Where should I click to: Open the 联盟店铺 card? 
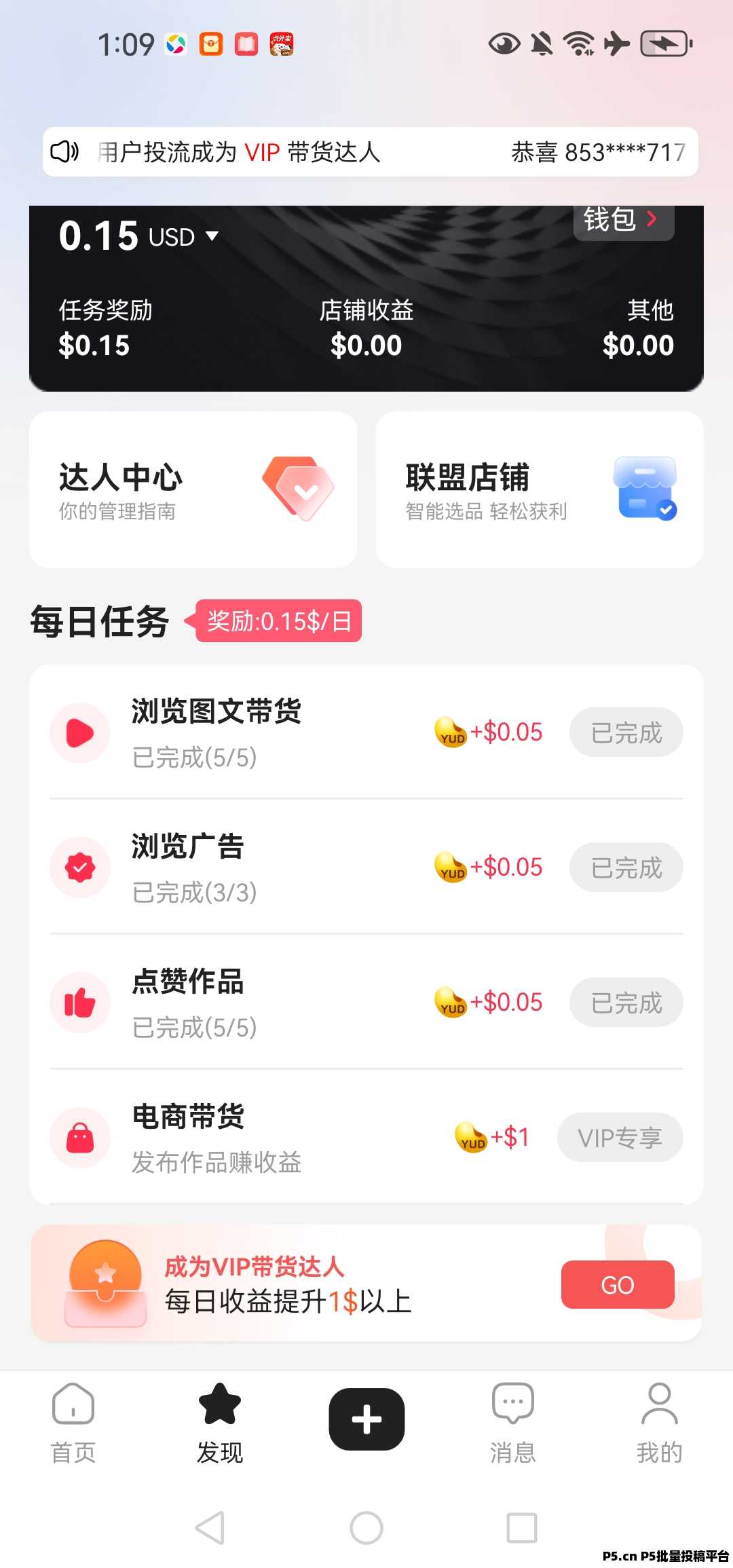click(540, 489)
